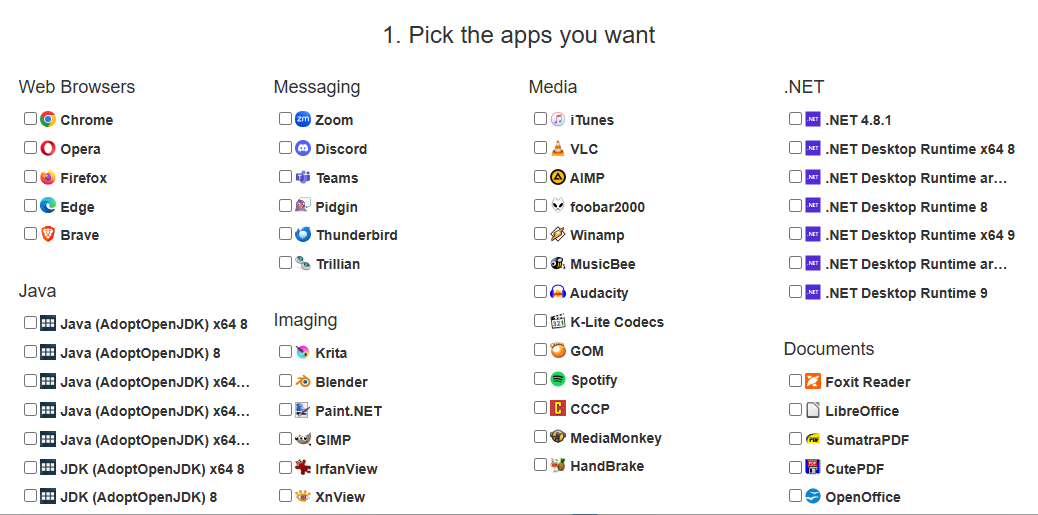1038x515 pixels.
Task: Tick the Paint.NET checkbox
Action: pyautogui.click(x=286, y=410)
